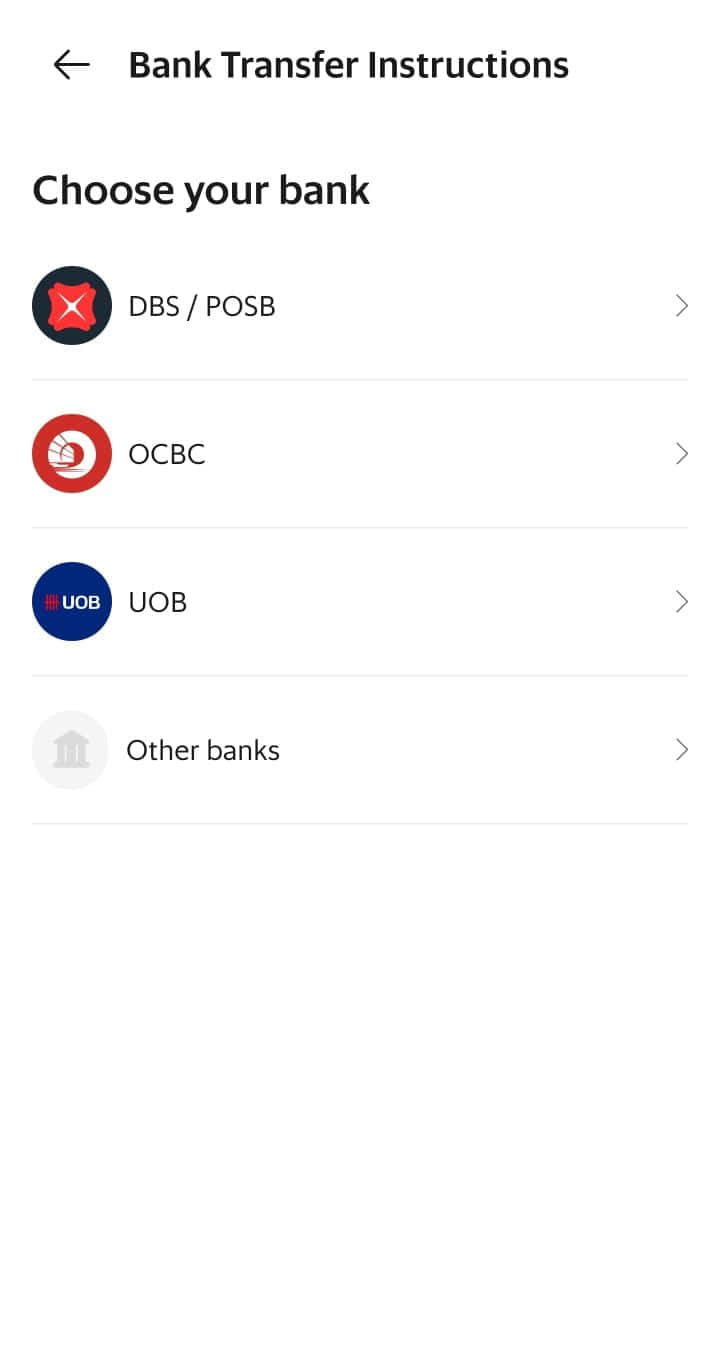
Task: Select DBS / POSB bank
Action: click(x=360, y=306)
